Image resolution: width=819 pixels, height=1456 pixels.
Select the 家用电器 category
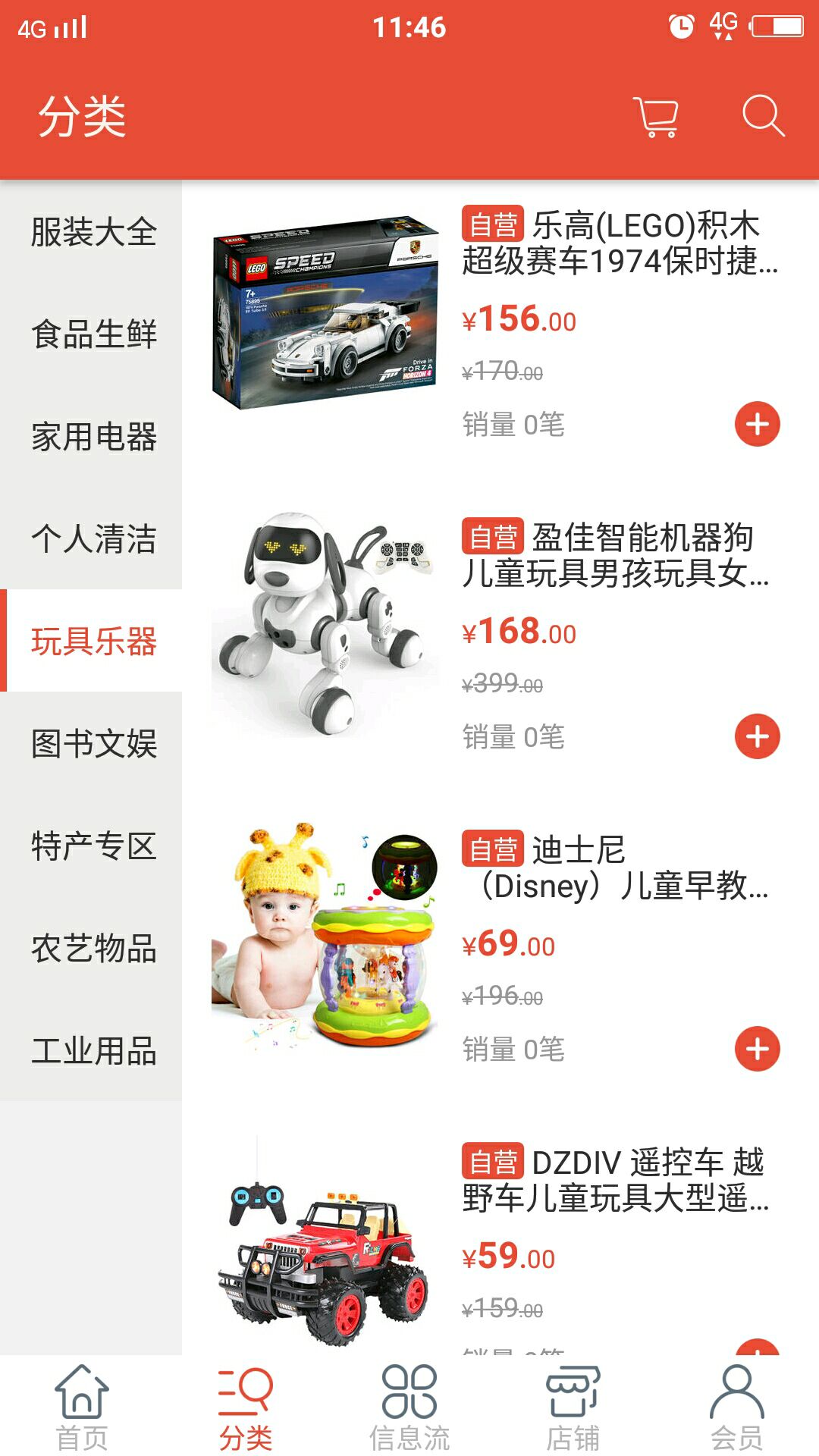click(x=93, y=437)
